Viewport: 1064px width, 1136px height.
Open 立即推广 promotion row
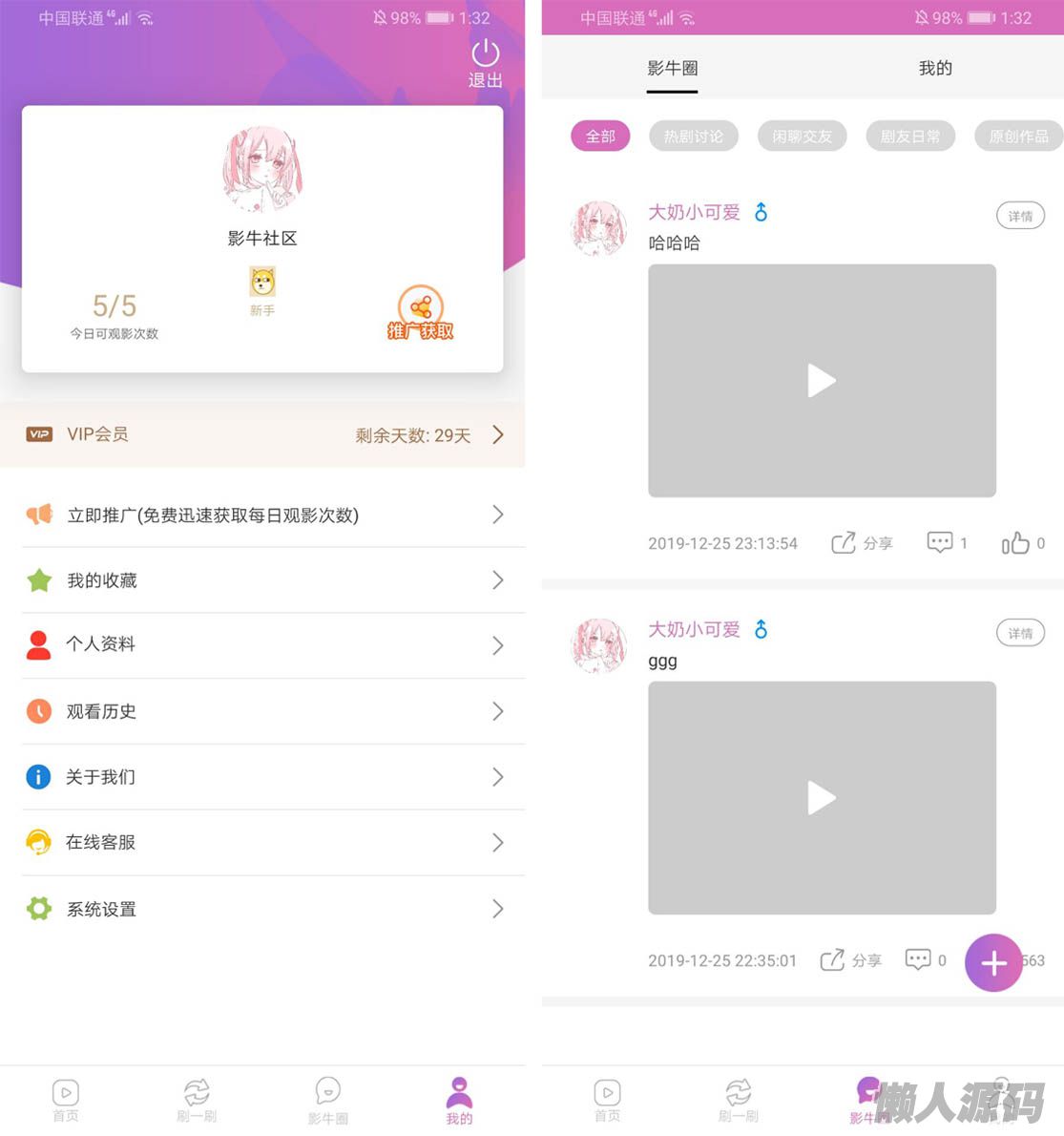click(262, 515)
